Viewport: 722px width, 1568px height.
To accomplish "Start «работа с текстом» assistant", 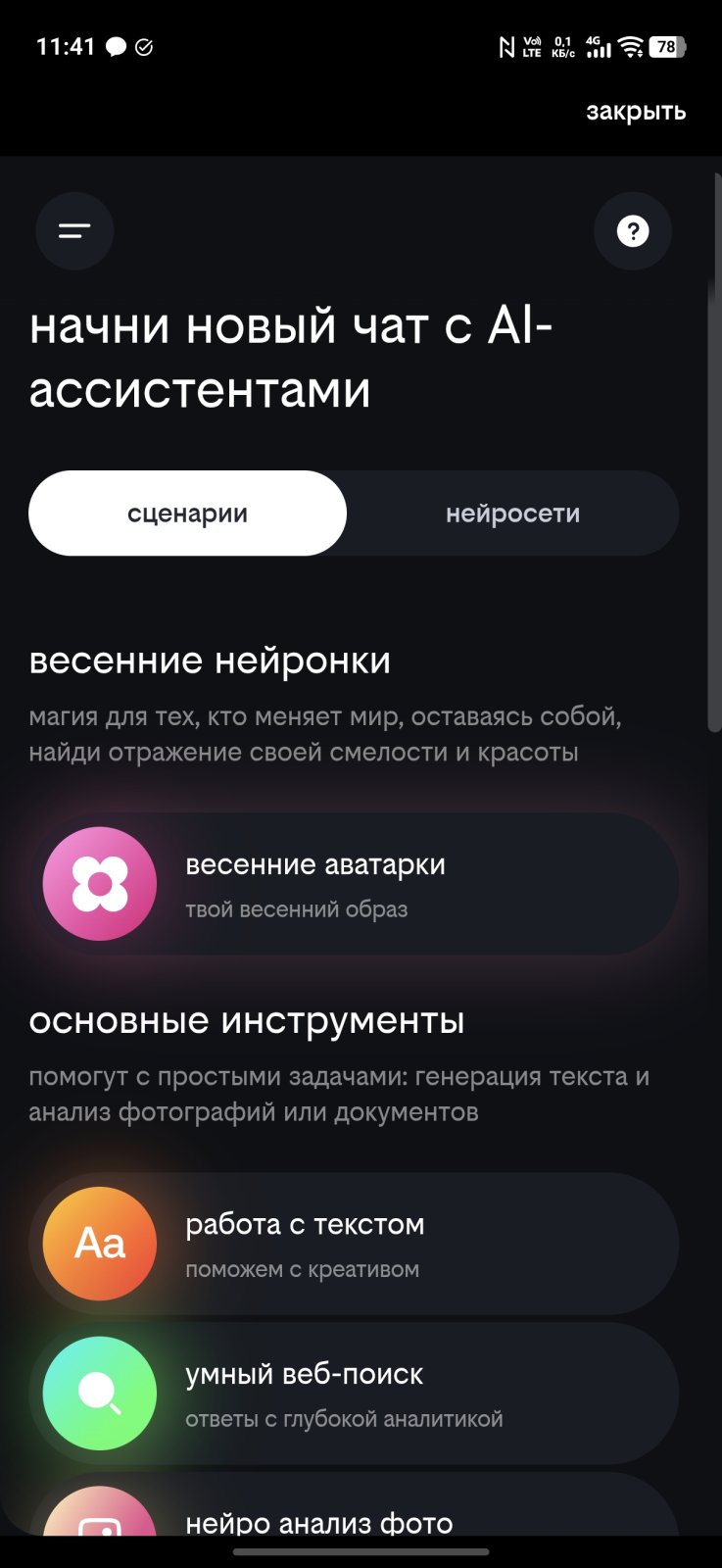I will tap(354, 1244).
